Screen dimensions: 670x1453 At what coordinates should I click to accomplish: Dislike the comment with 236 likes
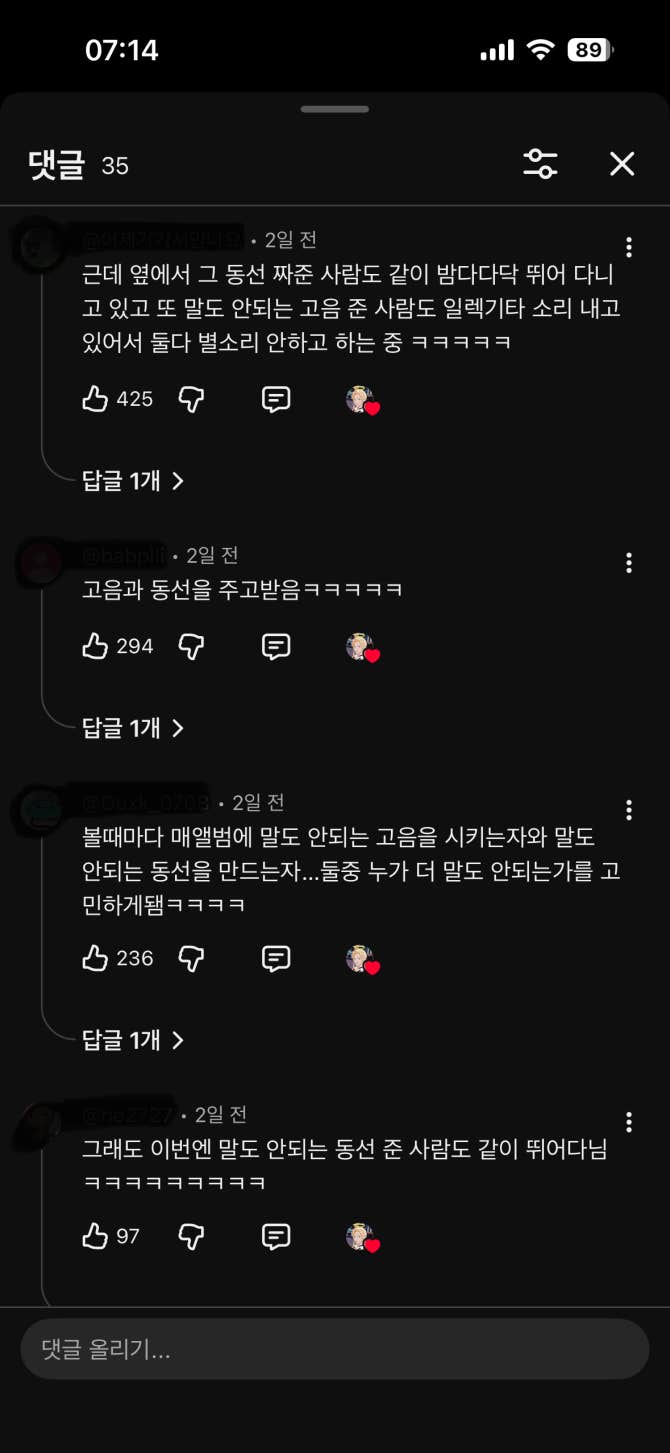tap(191, 958)
